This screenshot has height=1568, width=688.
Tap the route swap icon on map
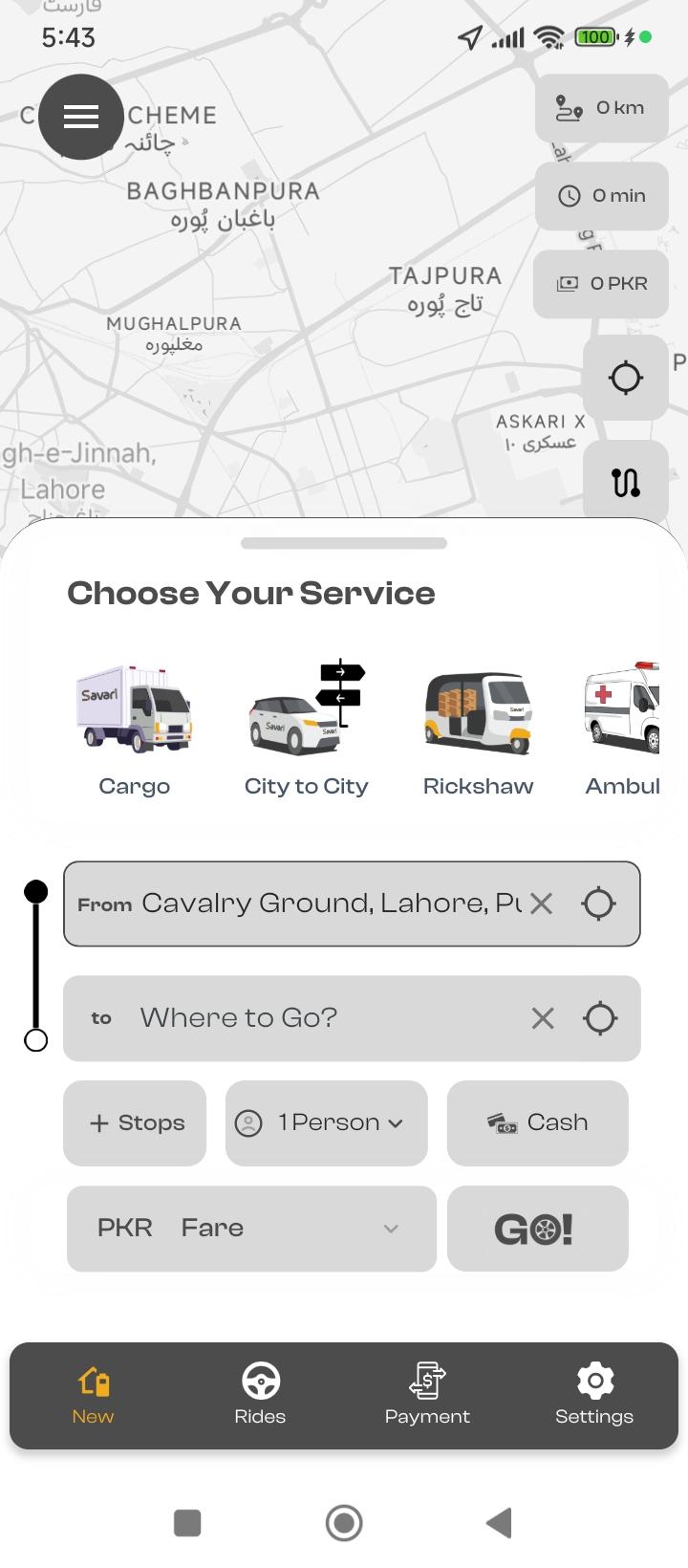pyautogui.click(x=626, y=483)
